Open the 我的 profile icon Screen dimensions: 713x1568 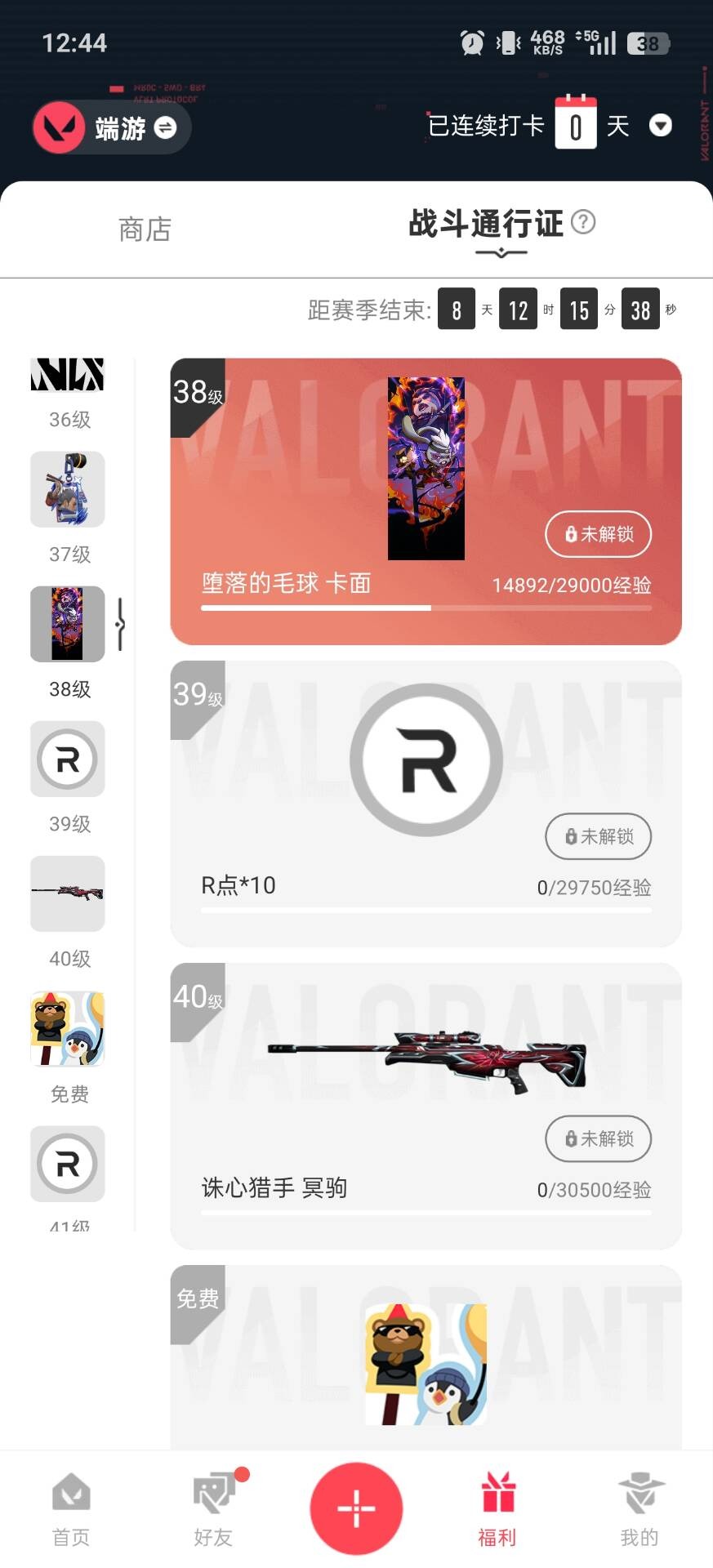pyautogui.click(x=639, y=1507)
